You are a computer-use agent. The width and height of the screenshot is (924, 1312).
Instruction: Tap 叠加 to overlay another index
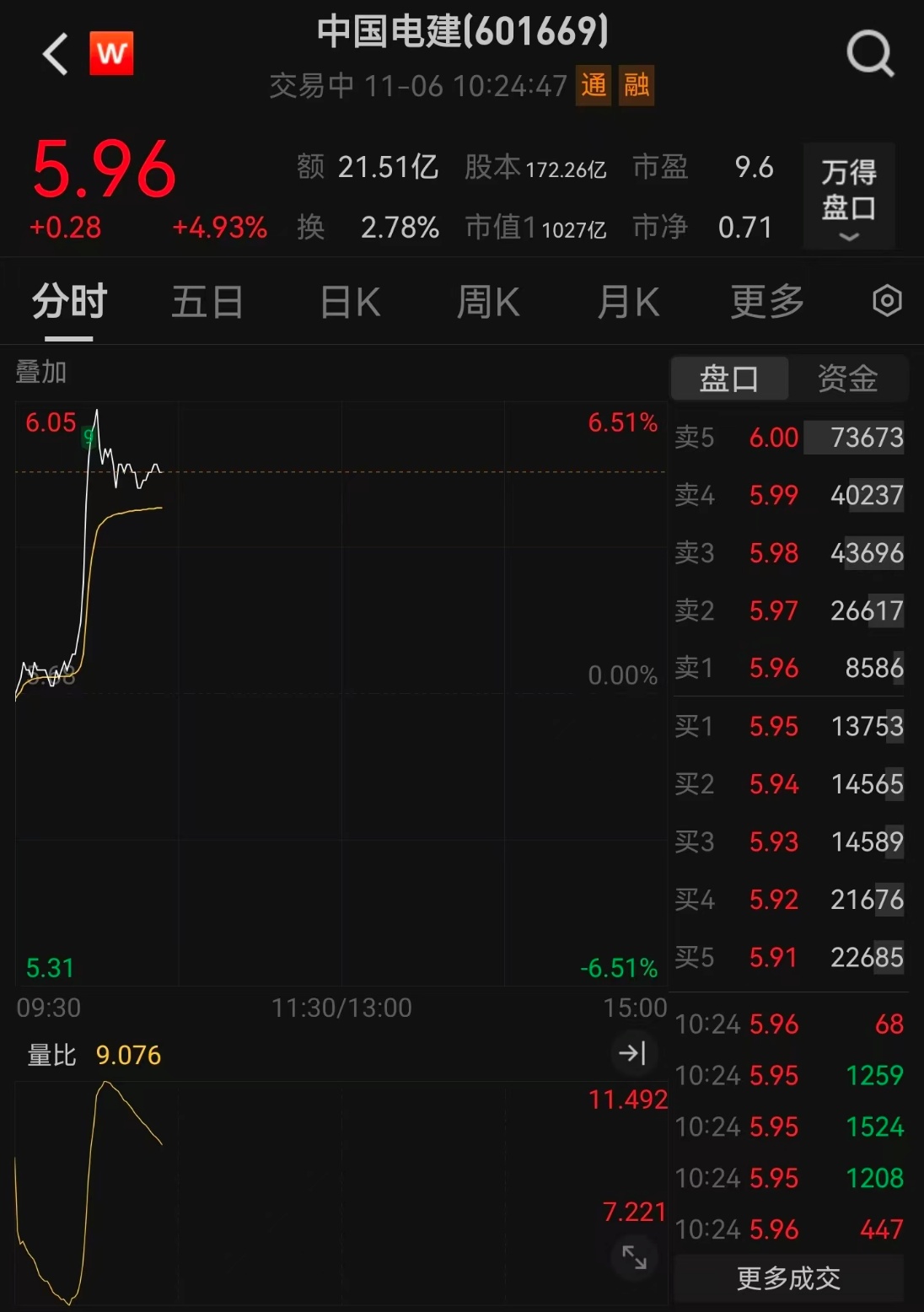coord(40,372)
